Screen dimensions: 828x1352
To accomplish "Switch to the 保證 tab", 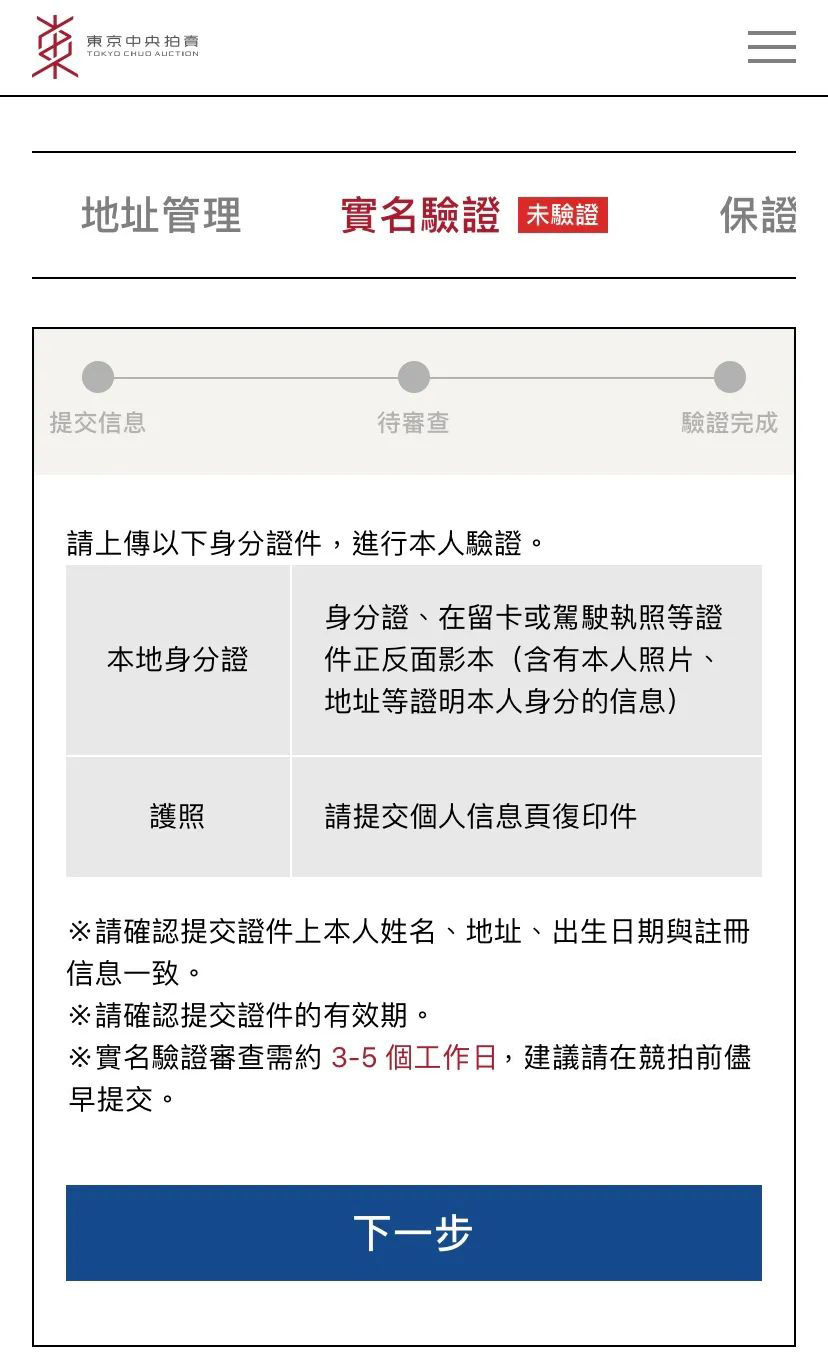I will point(758,216).
